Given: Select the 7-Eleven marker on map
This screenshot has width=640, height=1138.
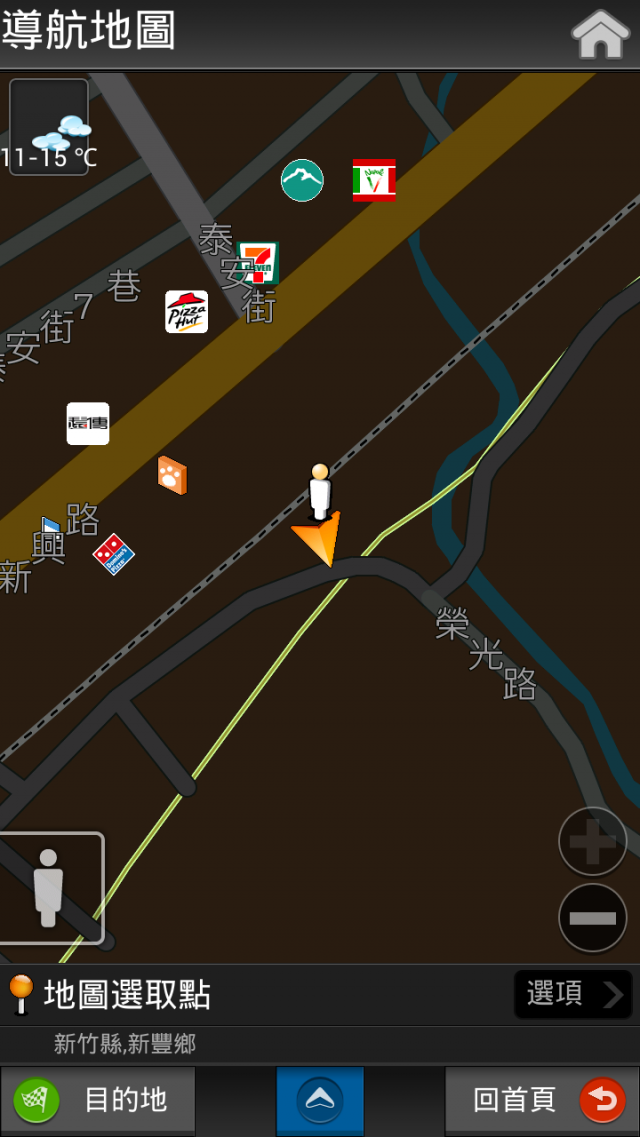Looking at the screenshot, I should pyautogui.click(x=259, y=263).
